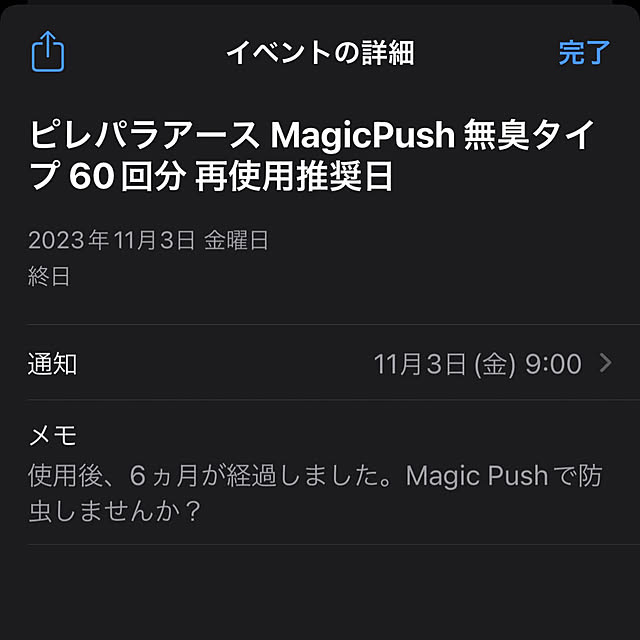
Task: Open the 通知 alert setting row
Action: 320,363
